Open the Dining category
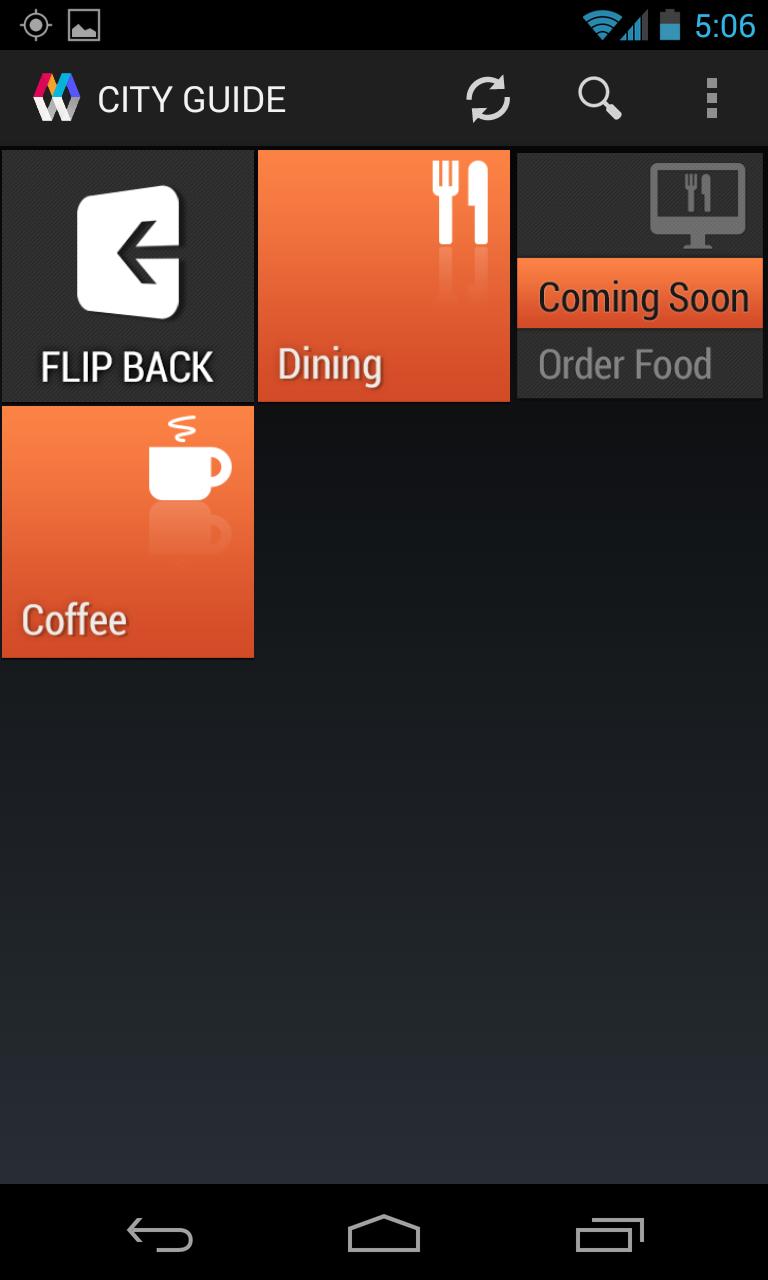The image size is (768, 1280). [384, 276]
